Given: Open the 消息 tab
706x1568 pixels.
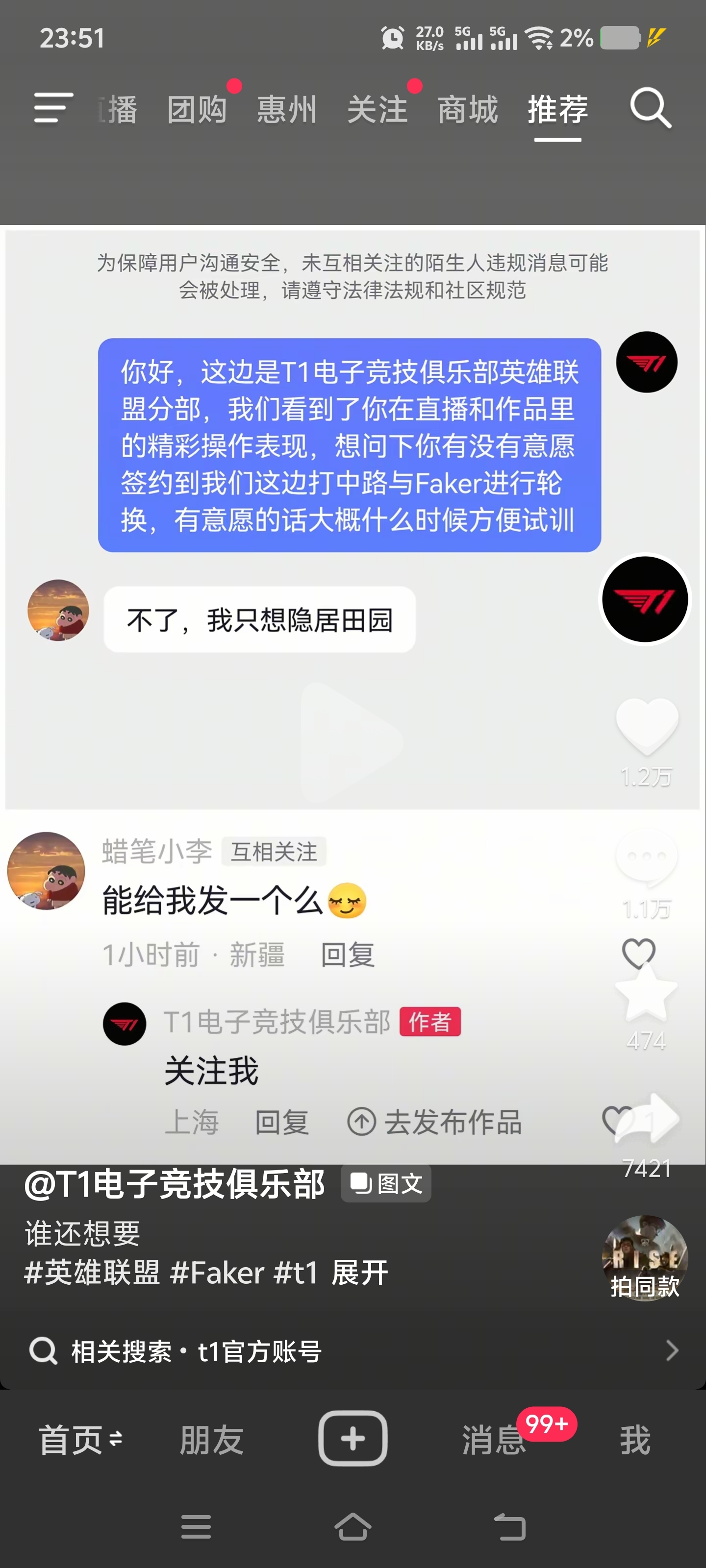Looking at the screenshot, I should coord(494,1440).
